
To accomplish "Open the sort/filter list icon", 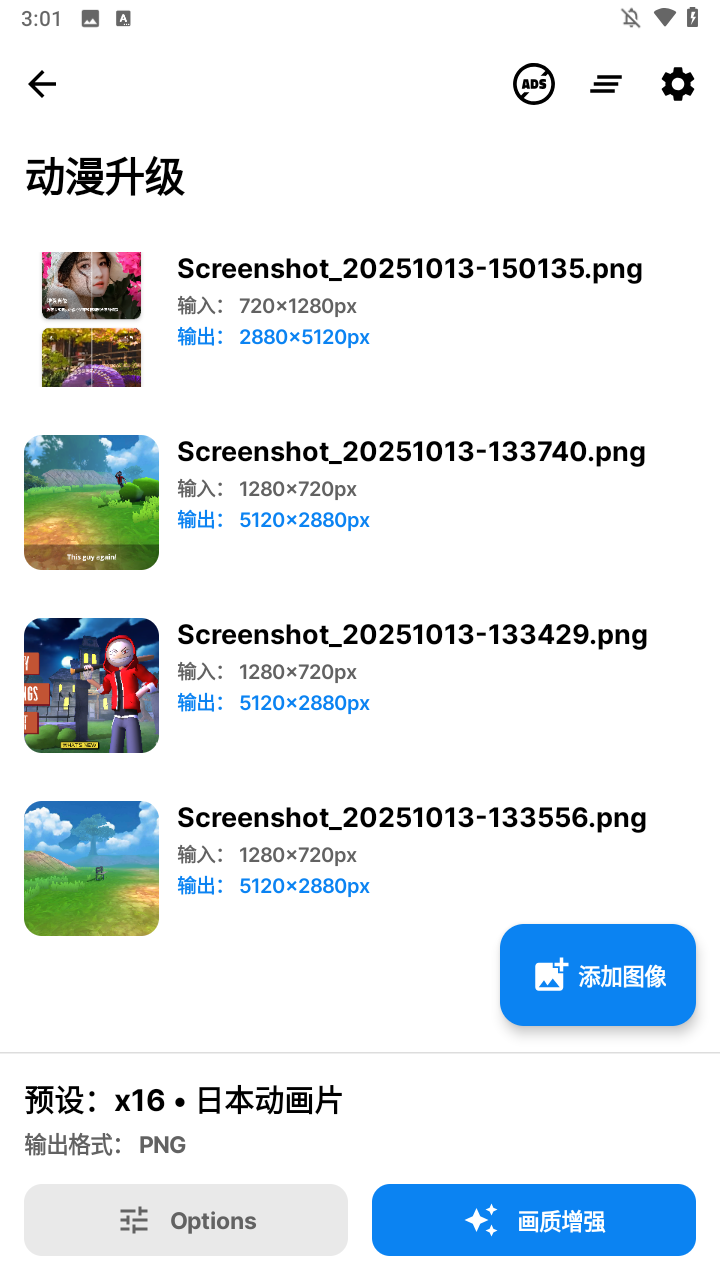I will tap(606, 84).
